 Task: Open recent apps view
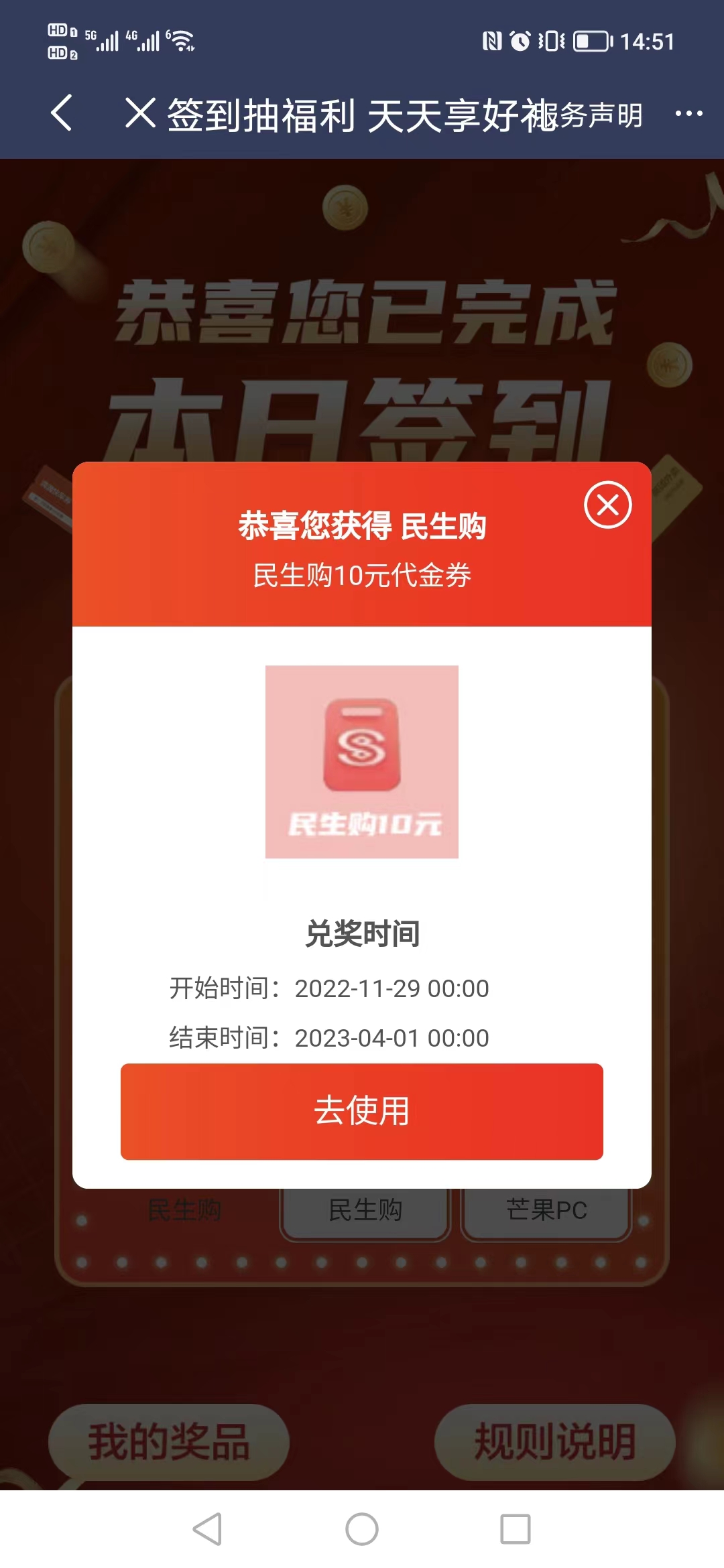(516, 1529)
